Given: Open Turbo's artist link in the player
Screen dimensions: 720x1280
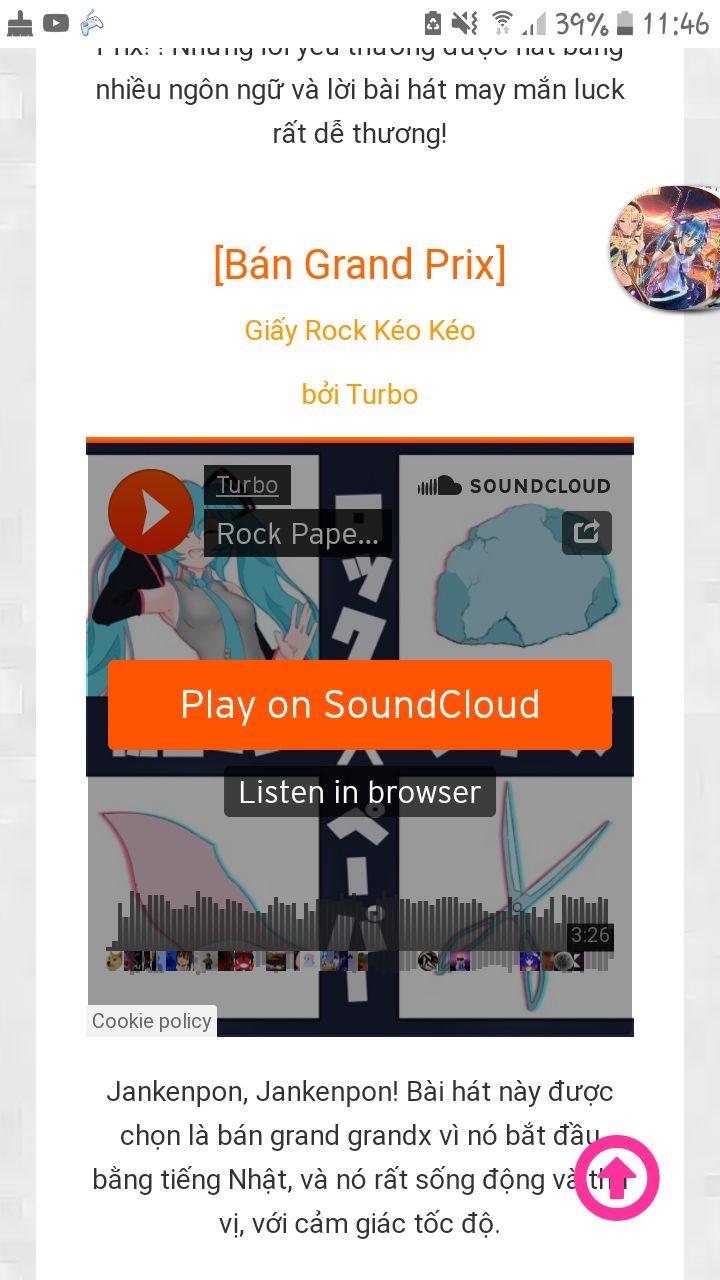Looking at the screenshot, I should pyautogui.click(x=247, y=485).
